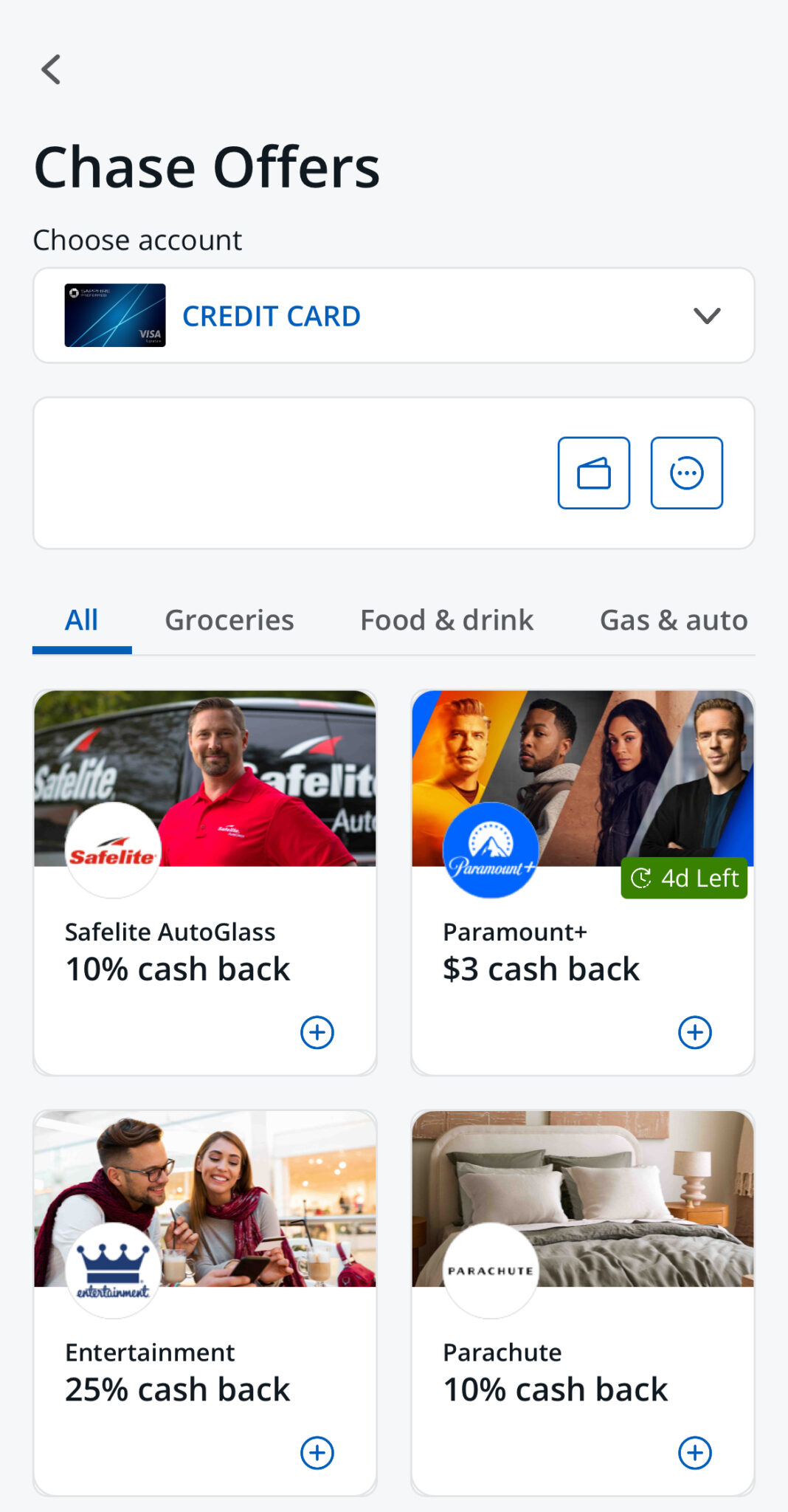The width and height of the screenshot is (788, 1512).
Task: Add the Paramount+ offer with plus icon
Action: click(694, 1032)
